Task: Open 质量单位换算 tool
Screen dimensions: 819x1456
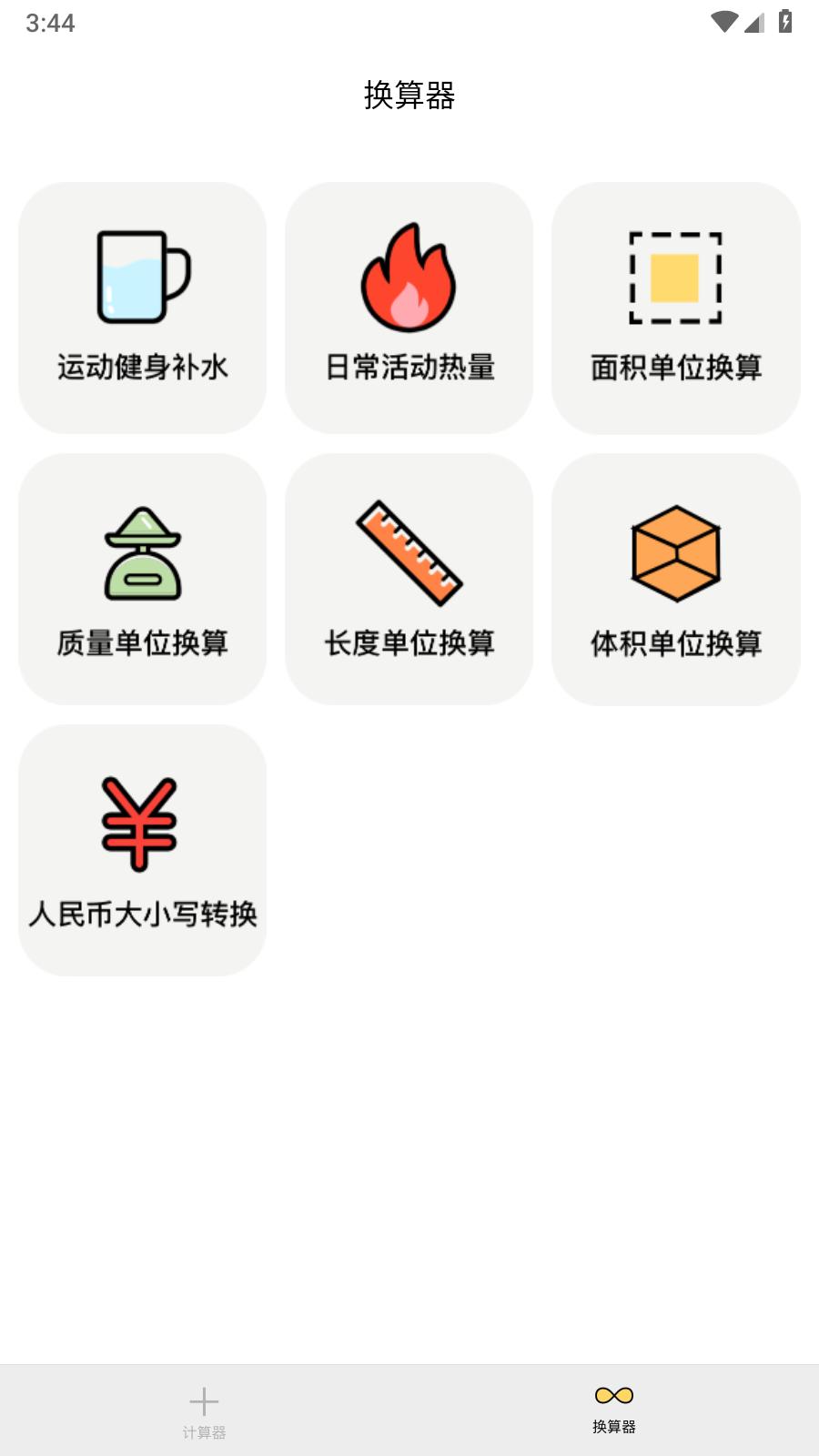Action: 143,579
